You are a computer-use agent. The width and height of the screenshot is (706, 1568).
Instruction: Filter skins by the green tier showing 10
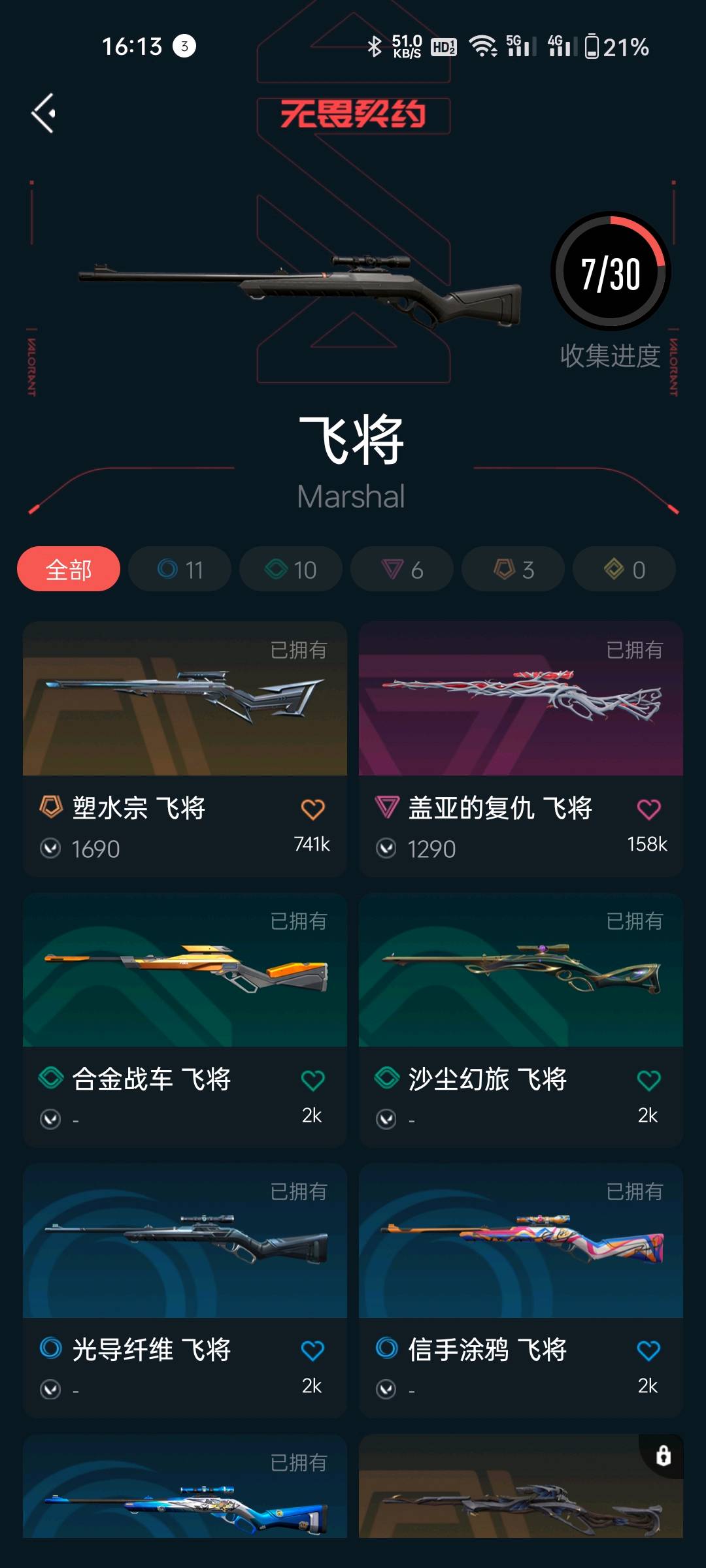291,570
